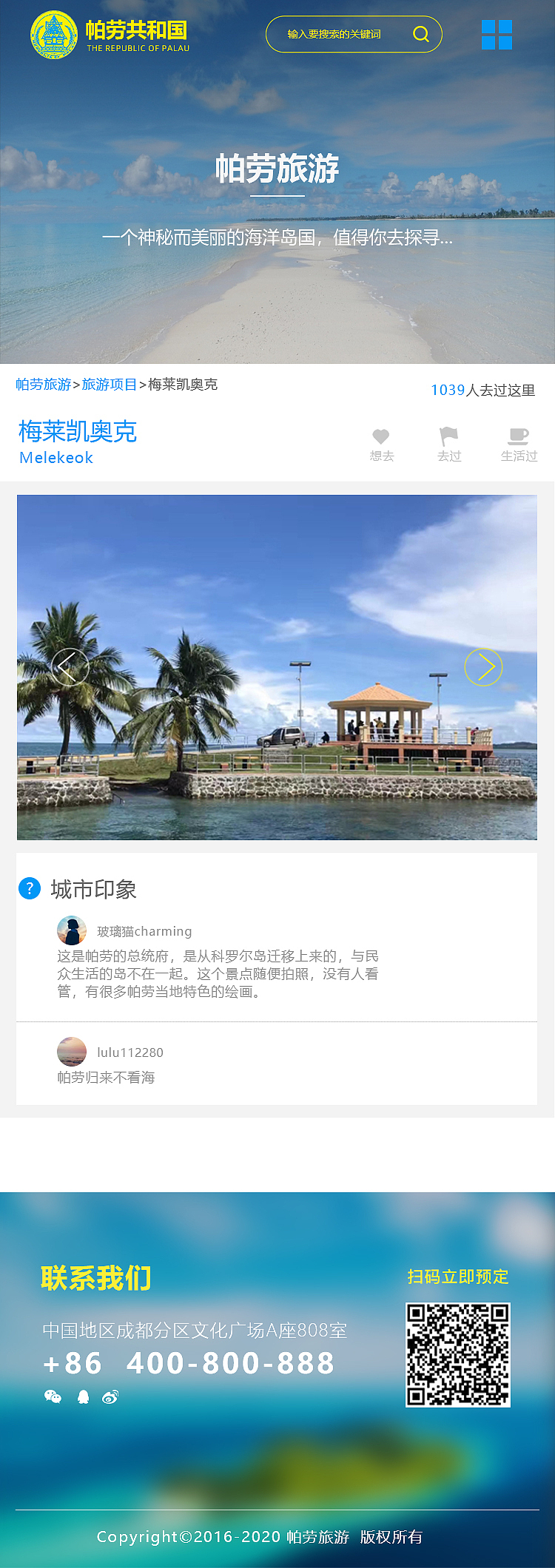Screen dimensions: 555x1568
Task: Click the Weibo icon in the footer
Action: click(111, 1396)
